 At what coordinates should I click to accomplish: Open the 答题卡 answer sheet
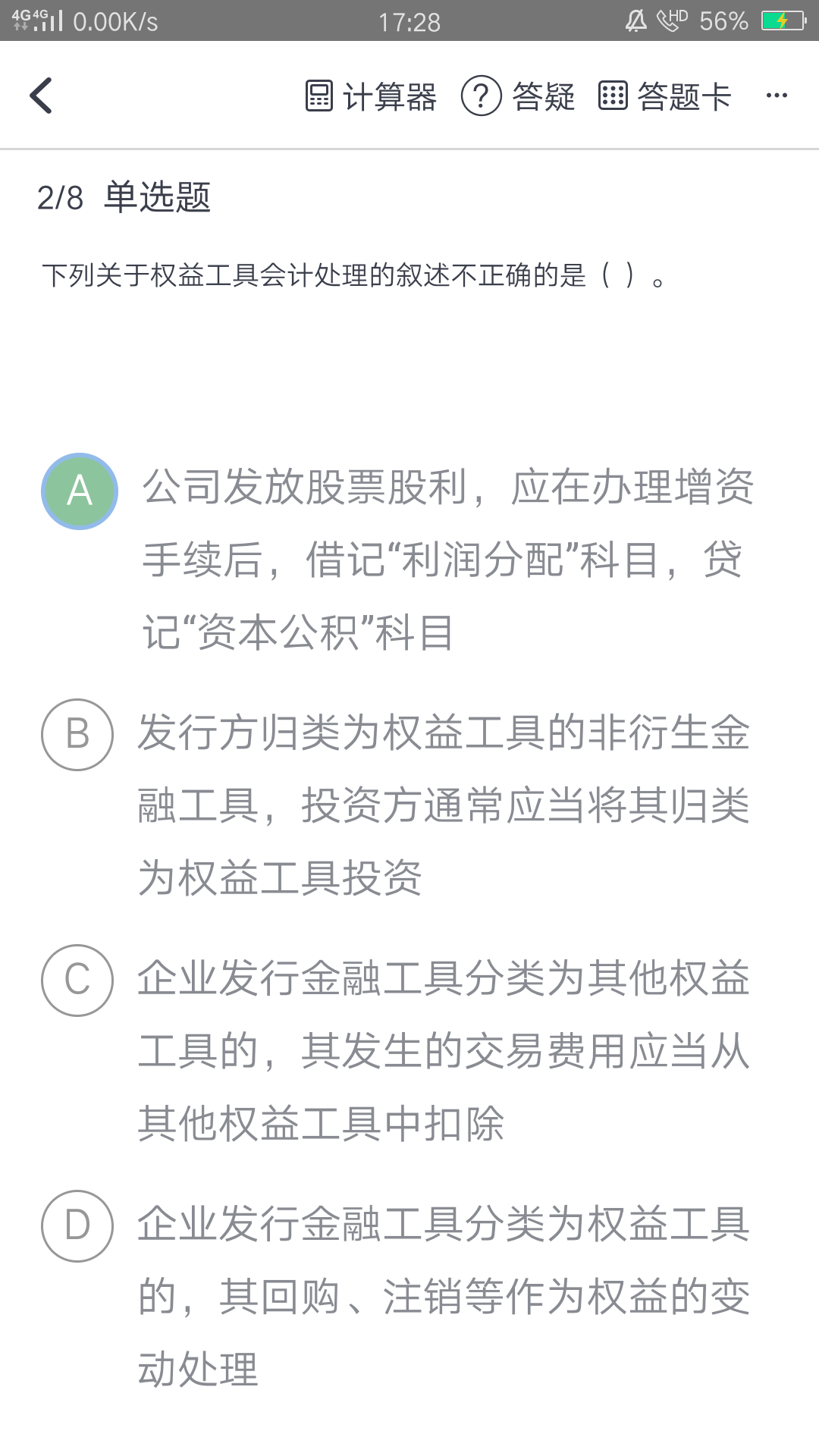(664, 96)
